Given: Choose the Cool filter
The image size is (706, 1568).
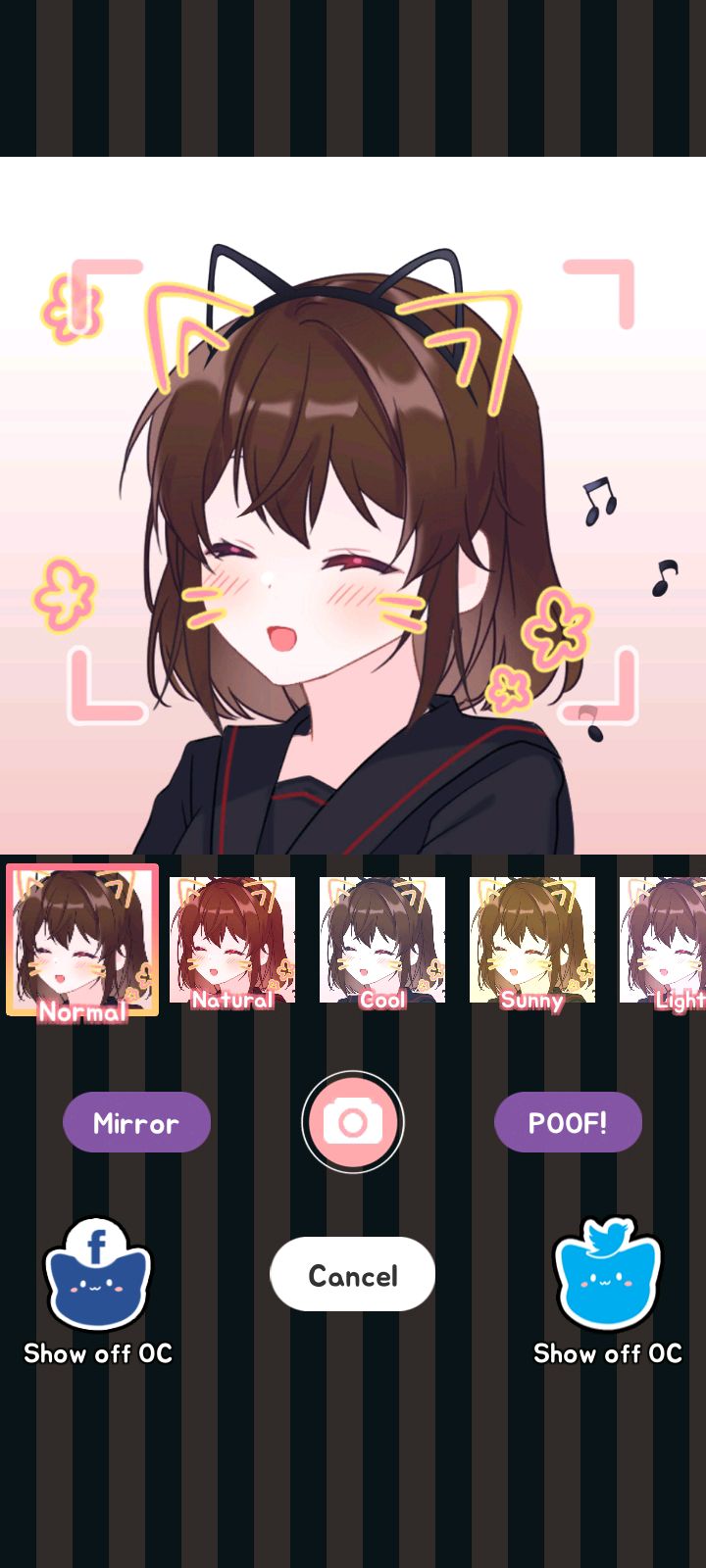Looking at the screenshot, I should tap(382, 940).
